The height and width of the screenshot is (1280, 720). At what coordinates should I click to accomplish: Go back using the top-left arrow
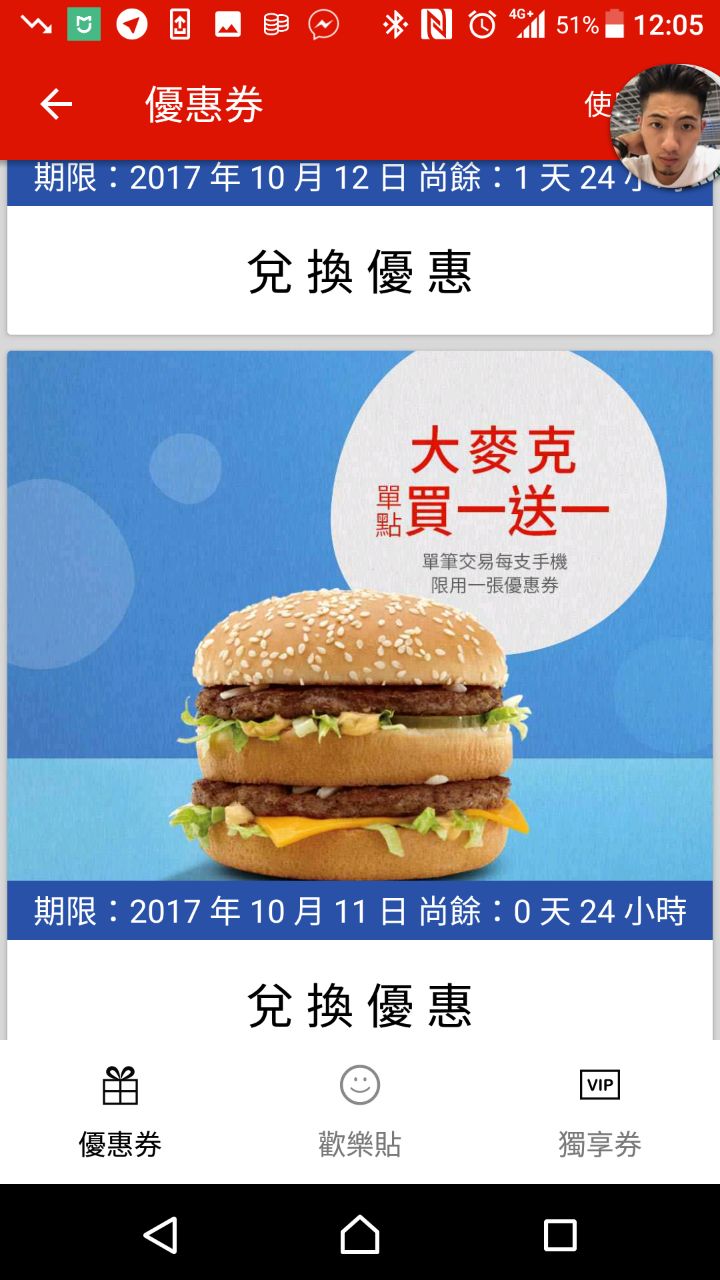(x=56, y=104)
